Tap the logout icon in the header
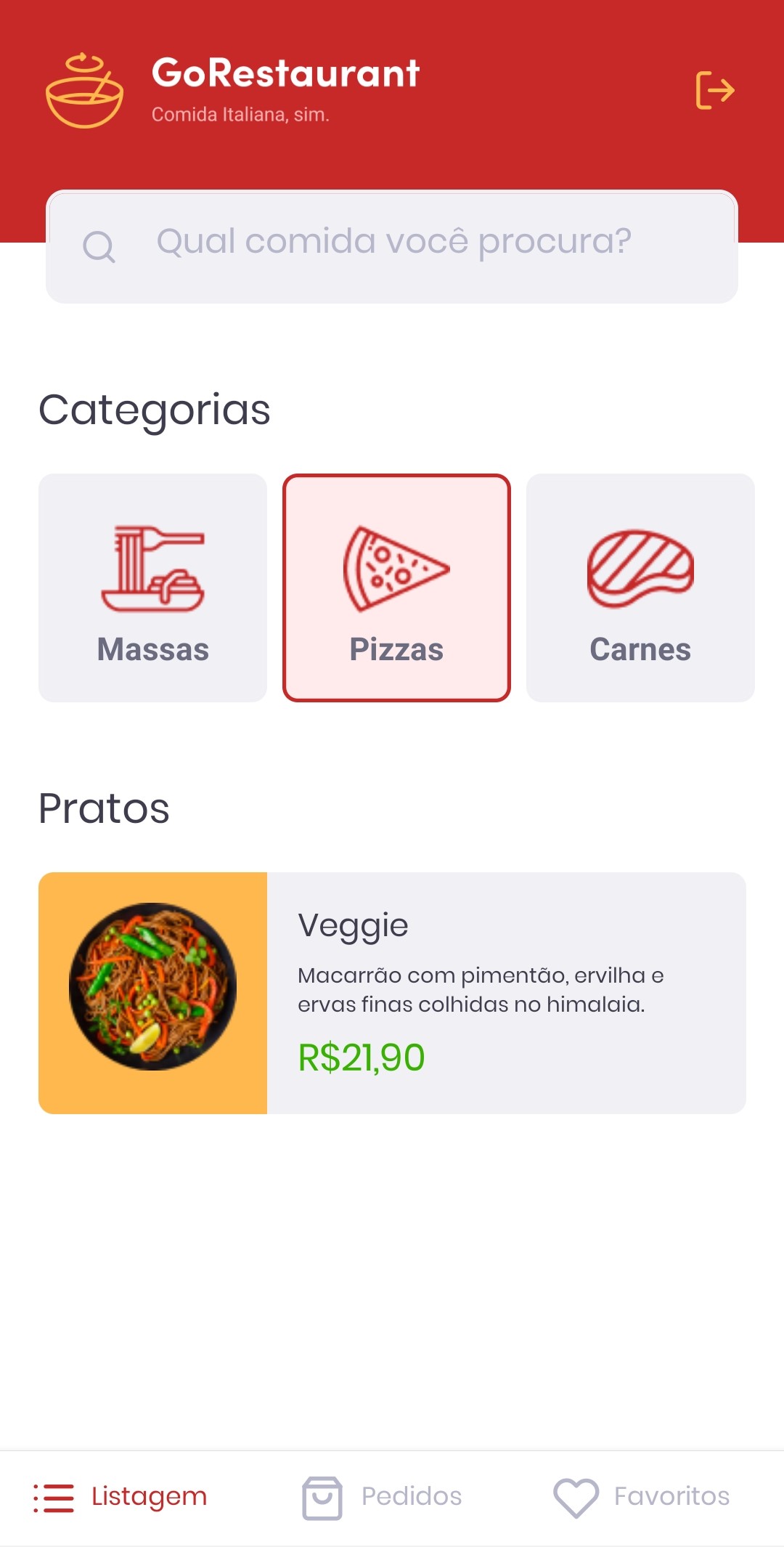 point(714,91)
